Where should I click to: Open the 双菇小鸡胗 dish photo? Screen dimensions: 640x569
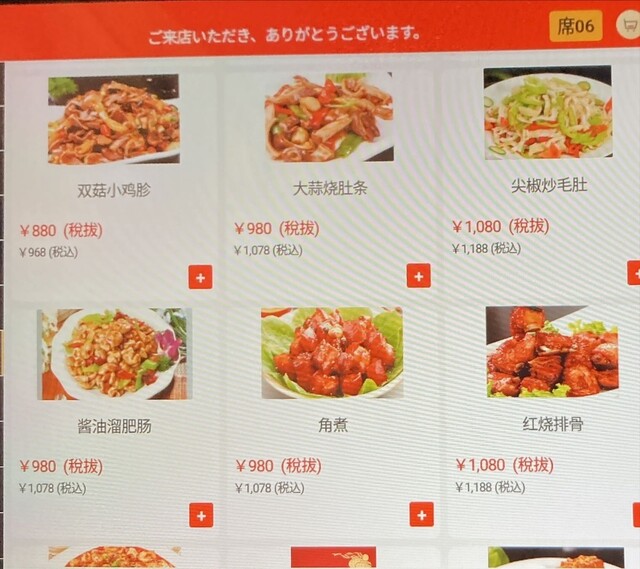point(113,119)
